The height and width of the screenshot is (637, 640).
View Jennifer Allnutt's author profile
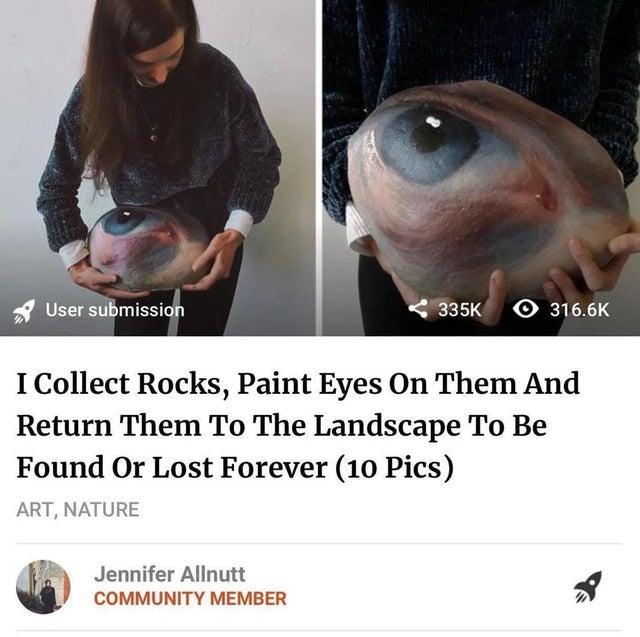click(x=169, y=574)
